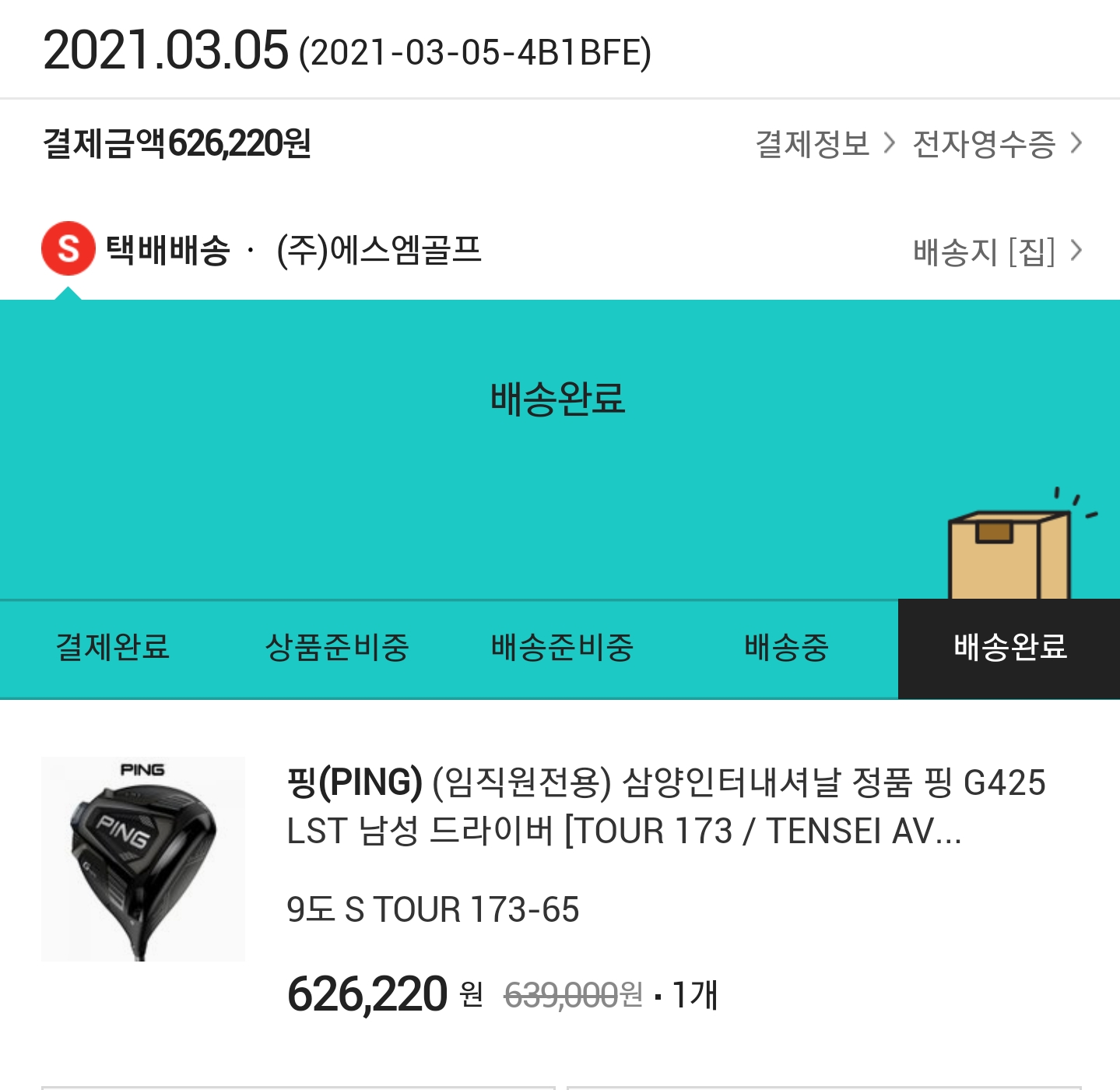Tap the 핑 G425 LST 드라이버 product title

tap(665, 807)
